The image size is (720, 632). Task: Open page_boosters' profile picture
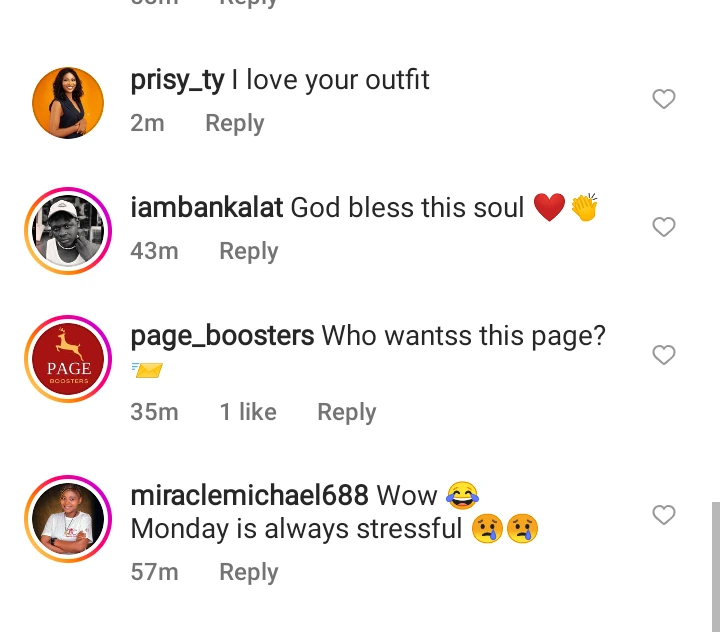[68, 359]
